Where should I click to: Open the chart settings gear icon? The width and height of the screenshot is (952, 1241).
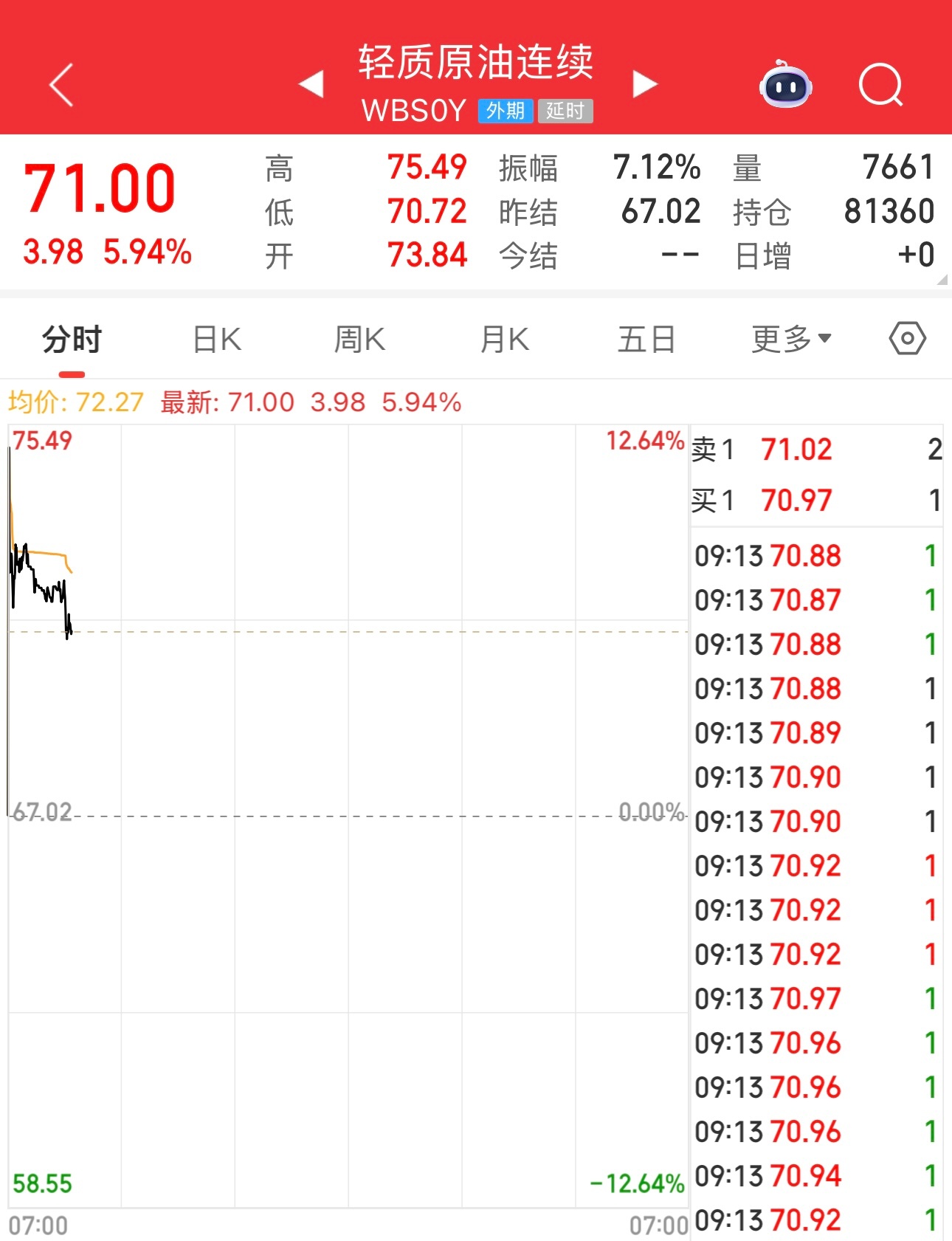[906, 338]
